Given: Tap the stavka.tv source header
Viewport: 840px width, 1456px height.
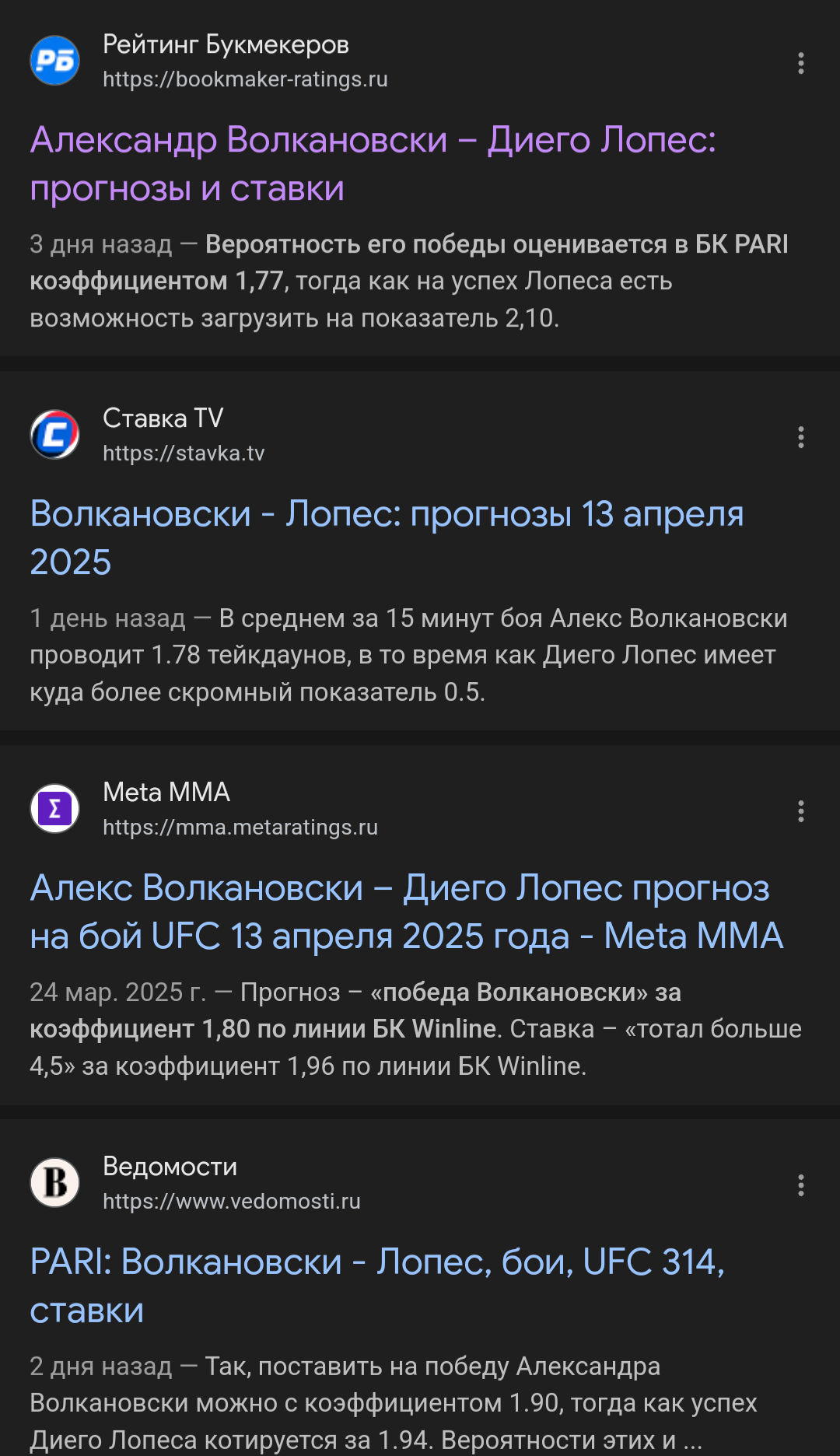Looking at the screenshot, I should (148, 435).
